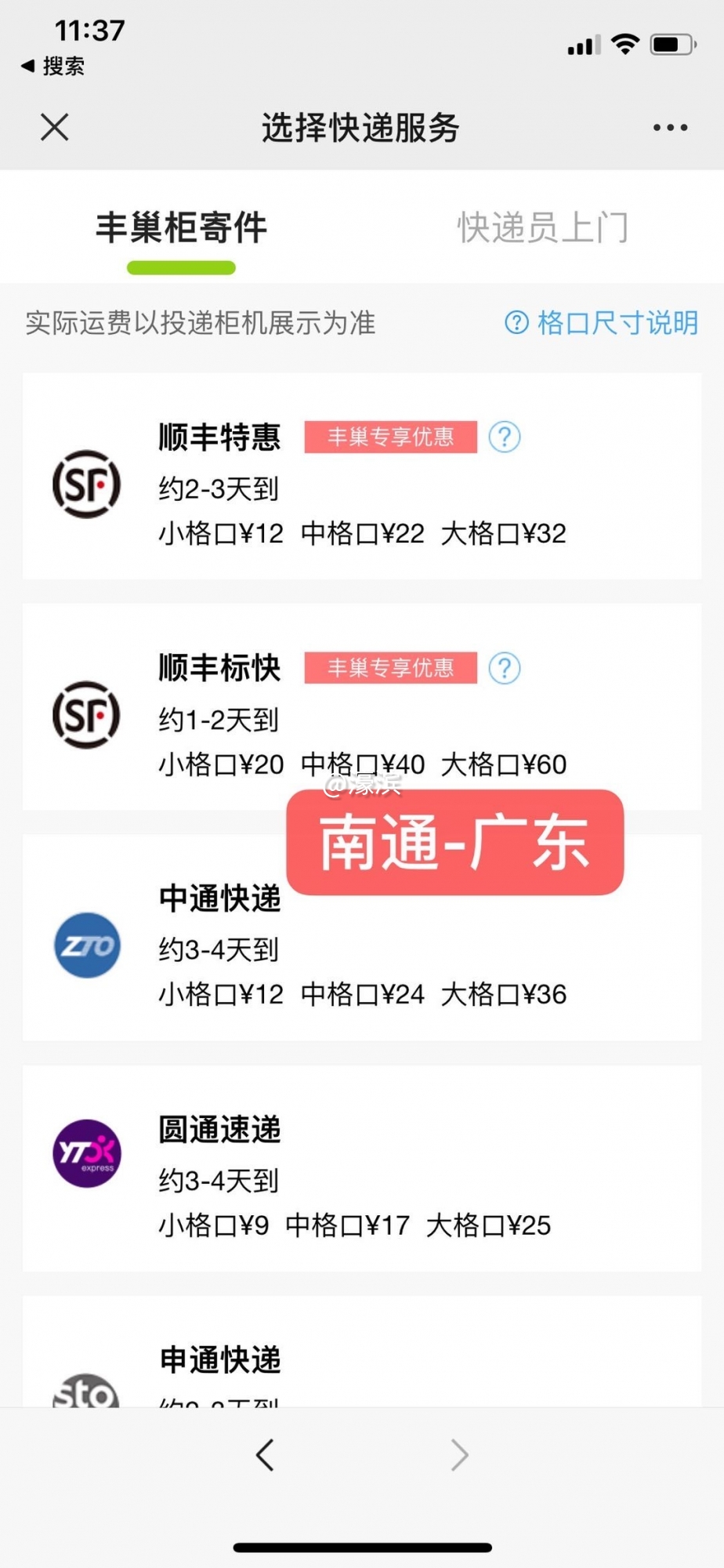Tap the right navigation arrow at bottom
The image size is (724, 1568).
(459, 1455)
